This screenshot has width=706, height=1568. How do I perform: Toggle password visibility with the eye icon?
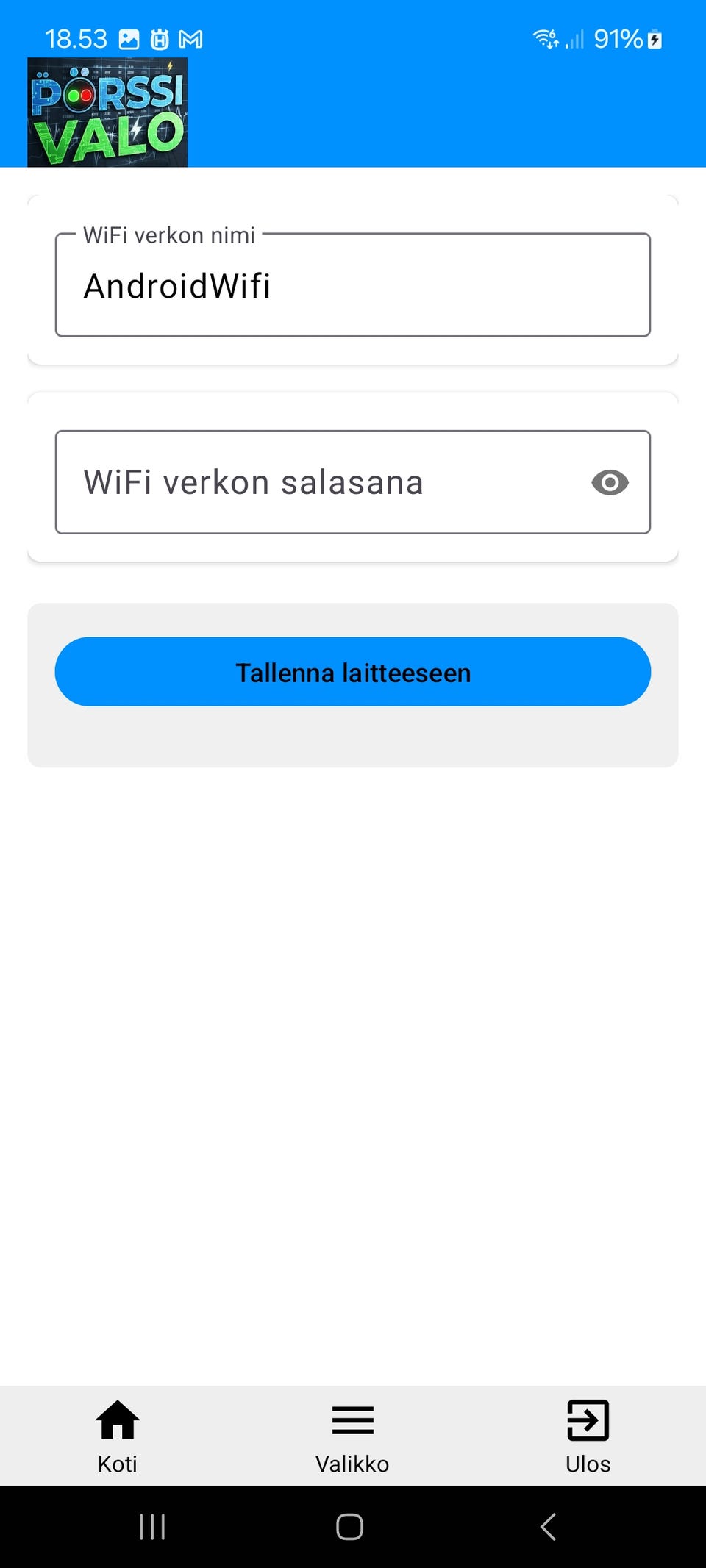[609, 482]
